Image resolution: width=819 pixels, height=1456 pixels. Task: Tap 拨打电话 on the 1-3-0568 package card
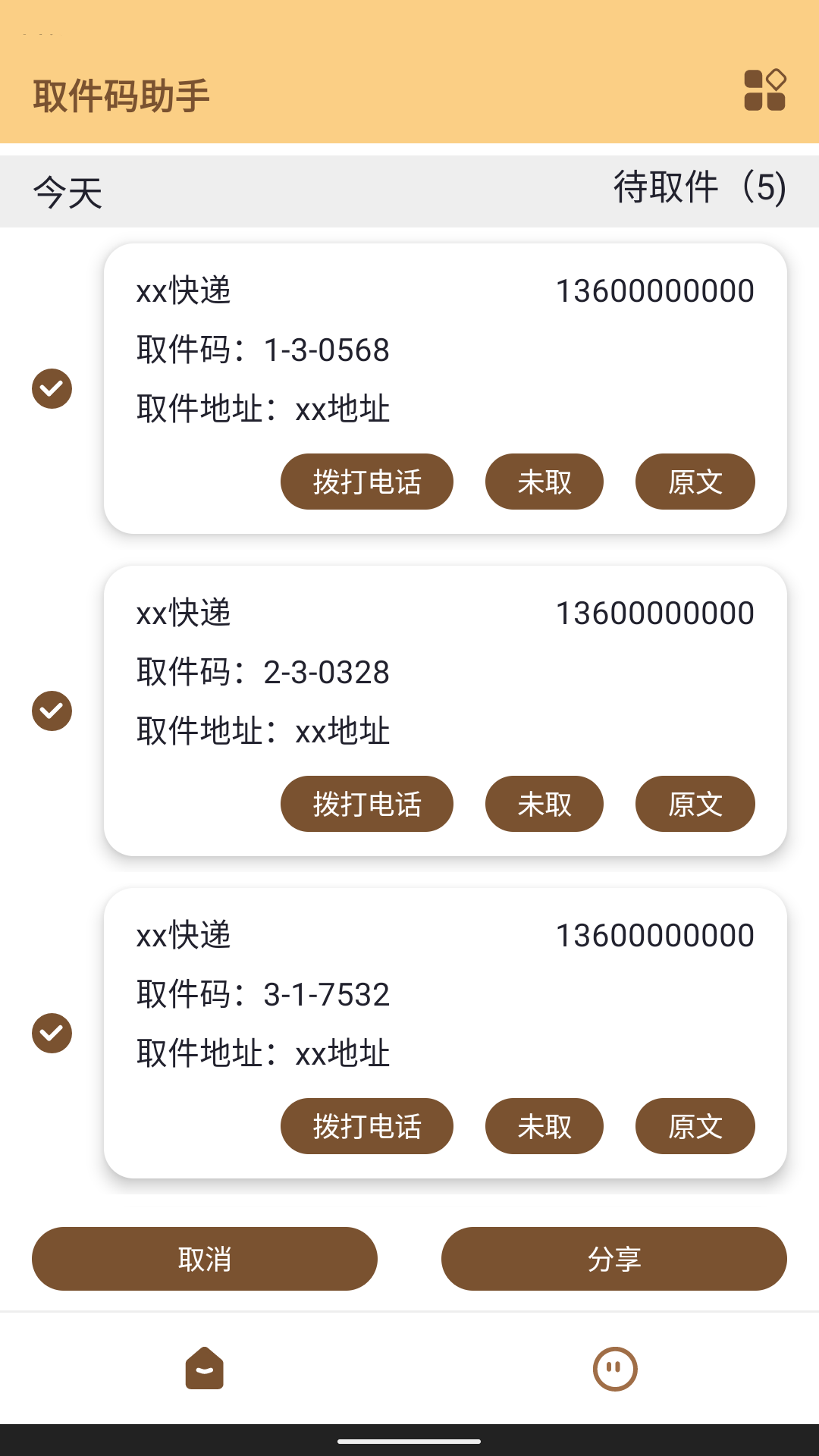(366, 482)
